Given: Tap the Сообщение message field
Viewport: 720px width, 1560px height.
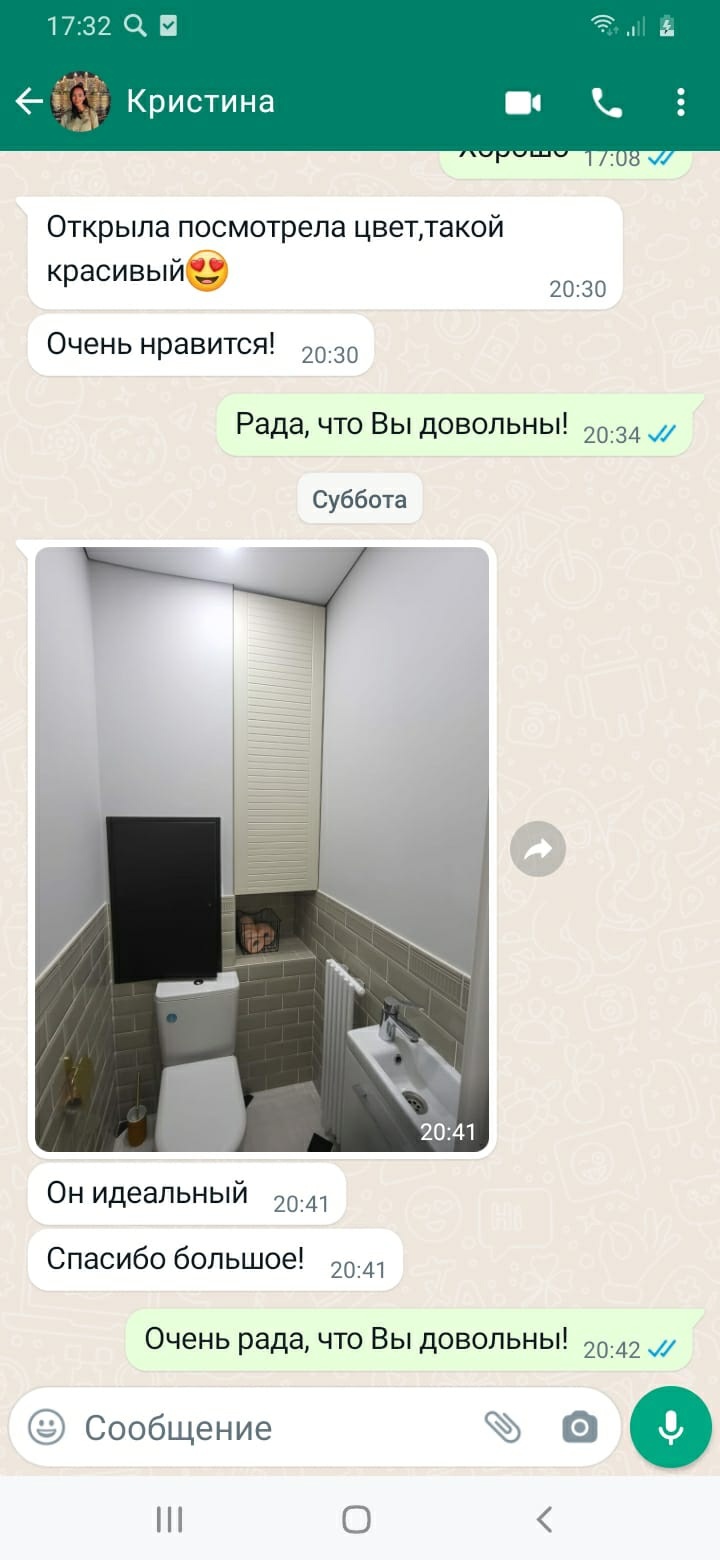Looking at the screenshot, I should [270, 1427].
